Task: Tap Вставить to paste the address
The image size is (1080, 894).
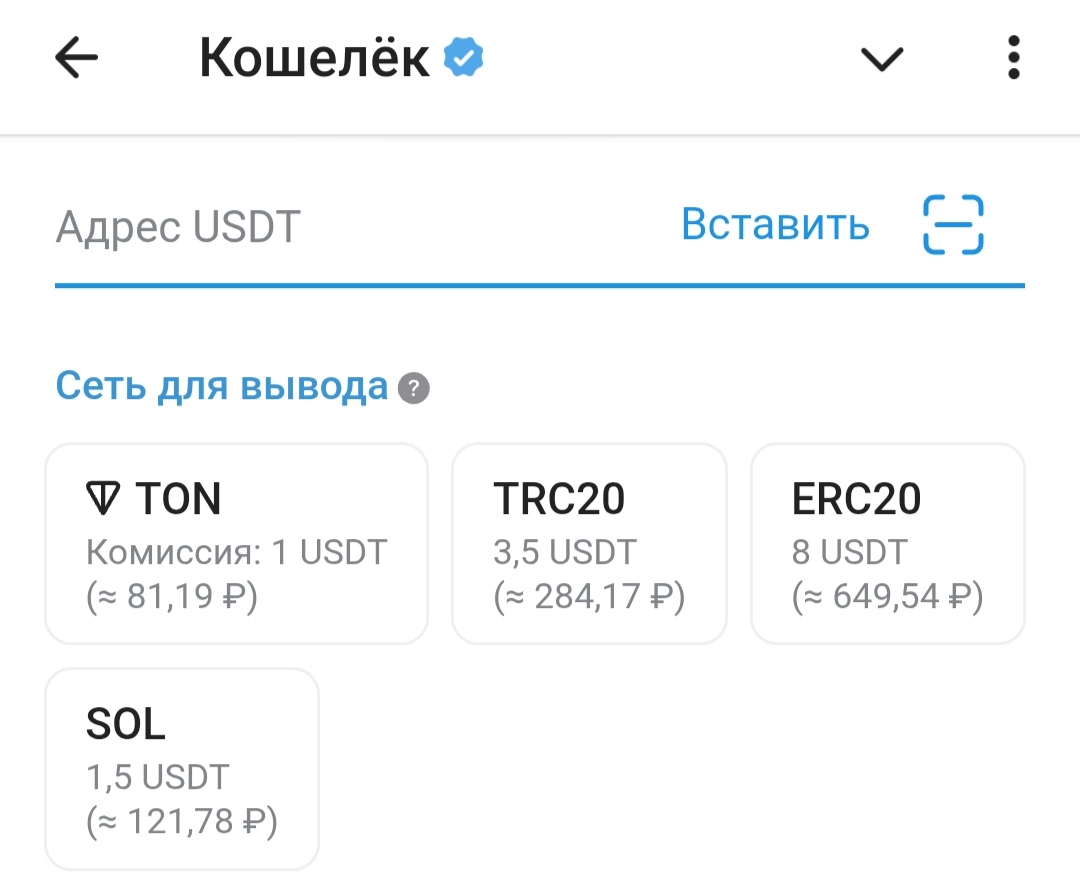Action: [775, 226]
